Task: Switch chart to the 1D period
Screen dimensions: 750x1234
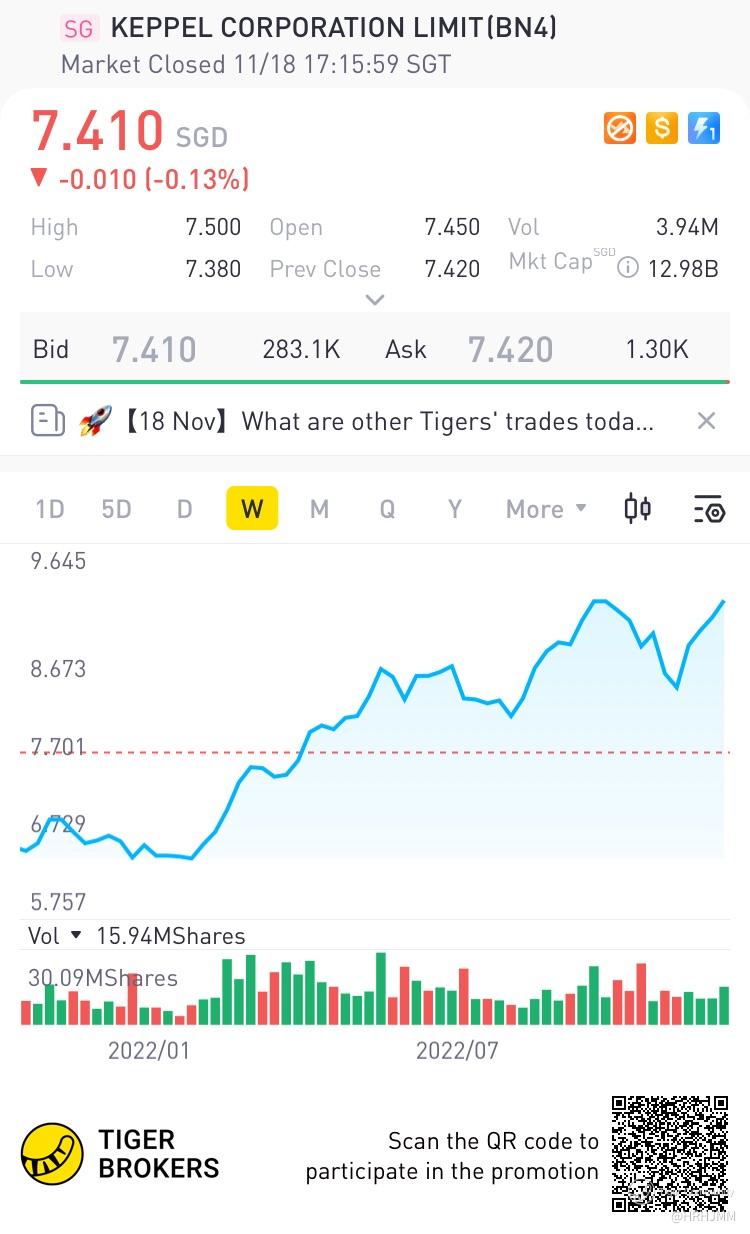Action: [50, 509]
